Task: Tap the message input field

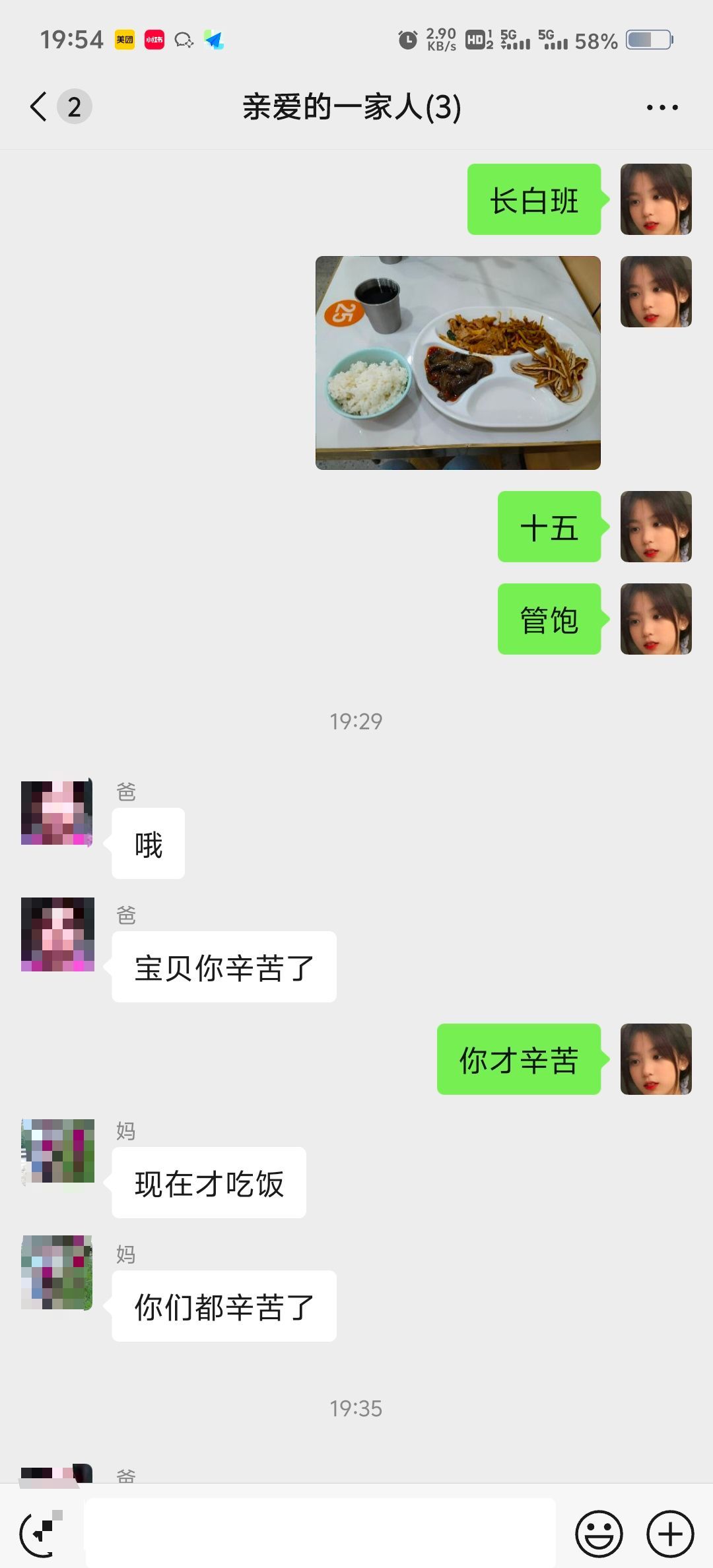Action: pos(320,1534)
